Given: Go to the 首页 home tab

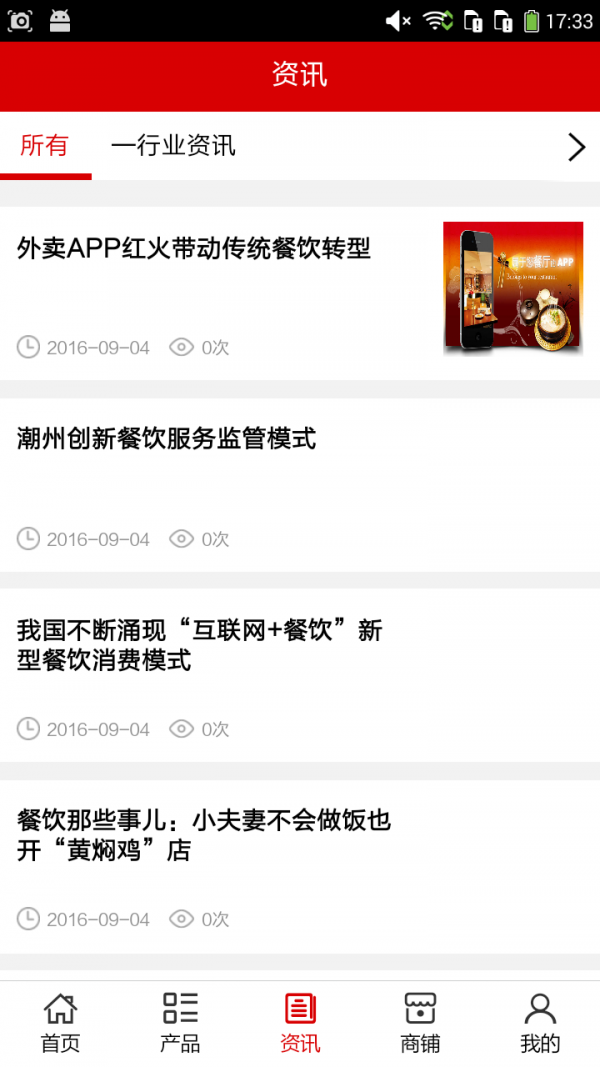Looking at the screenshot, I should [x=60, y=1023].
